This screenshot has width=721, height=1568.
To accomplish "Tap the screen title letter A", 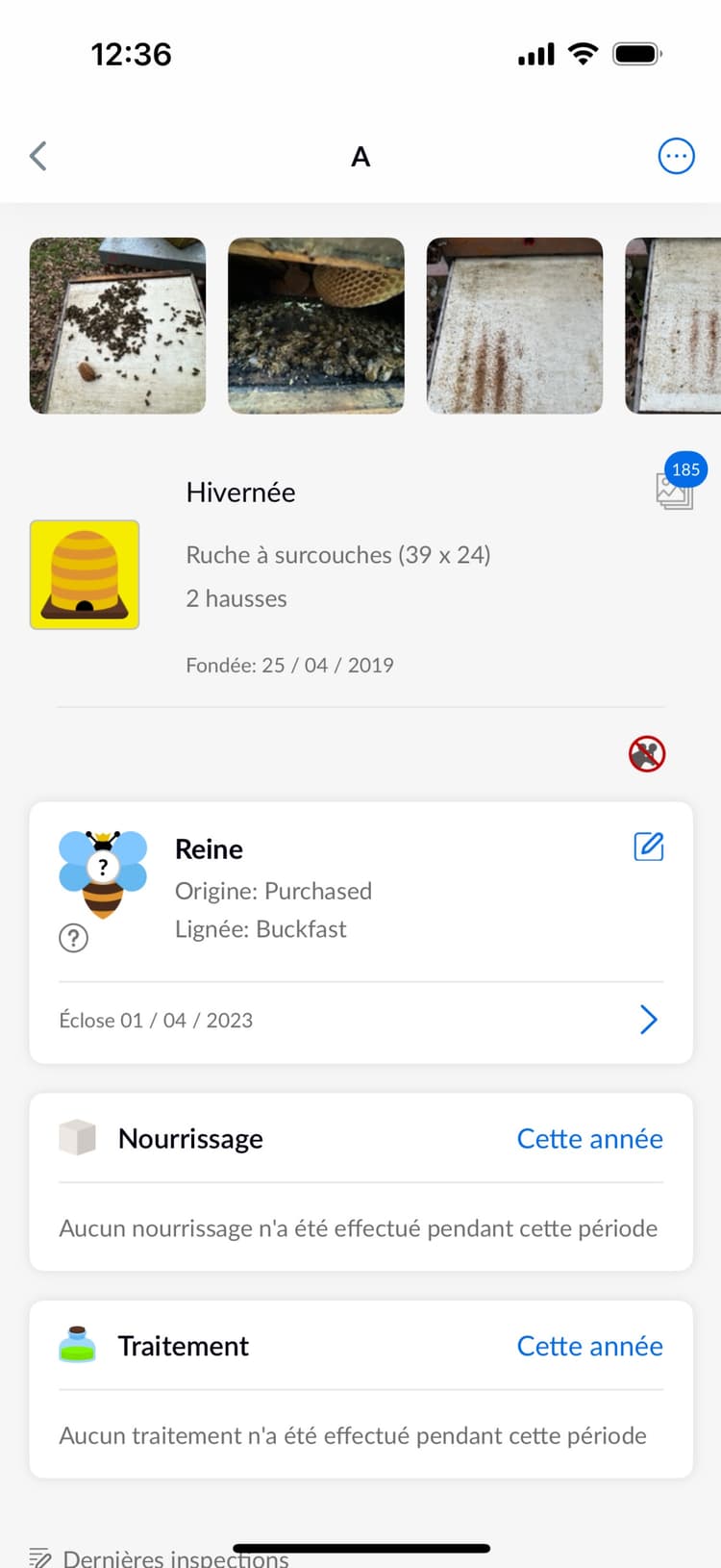I will [x=360, y=157].
